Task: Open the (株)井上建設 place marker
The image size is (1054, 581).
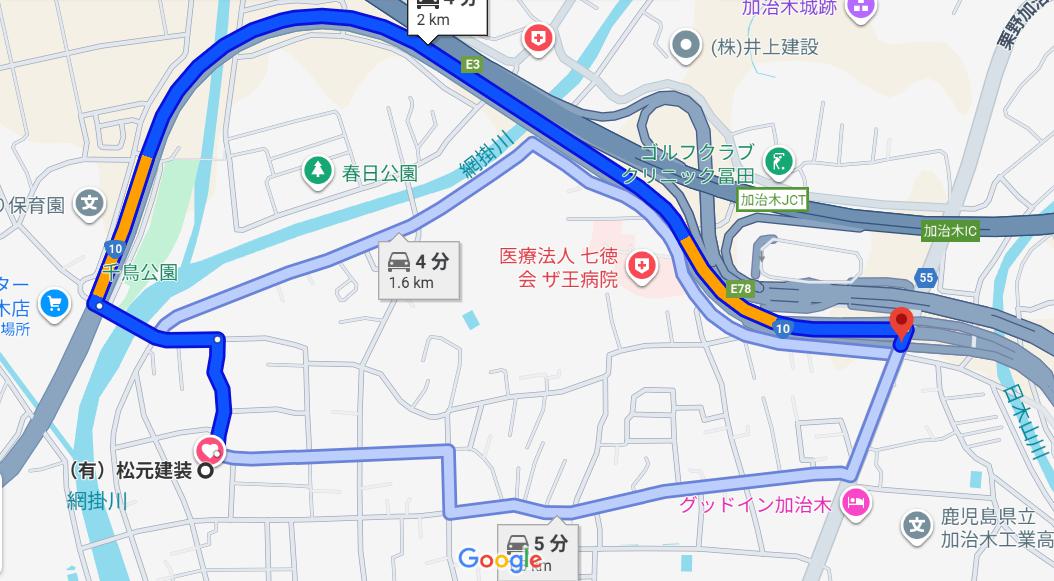Action: (686, 45)
